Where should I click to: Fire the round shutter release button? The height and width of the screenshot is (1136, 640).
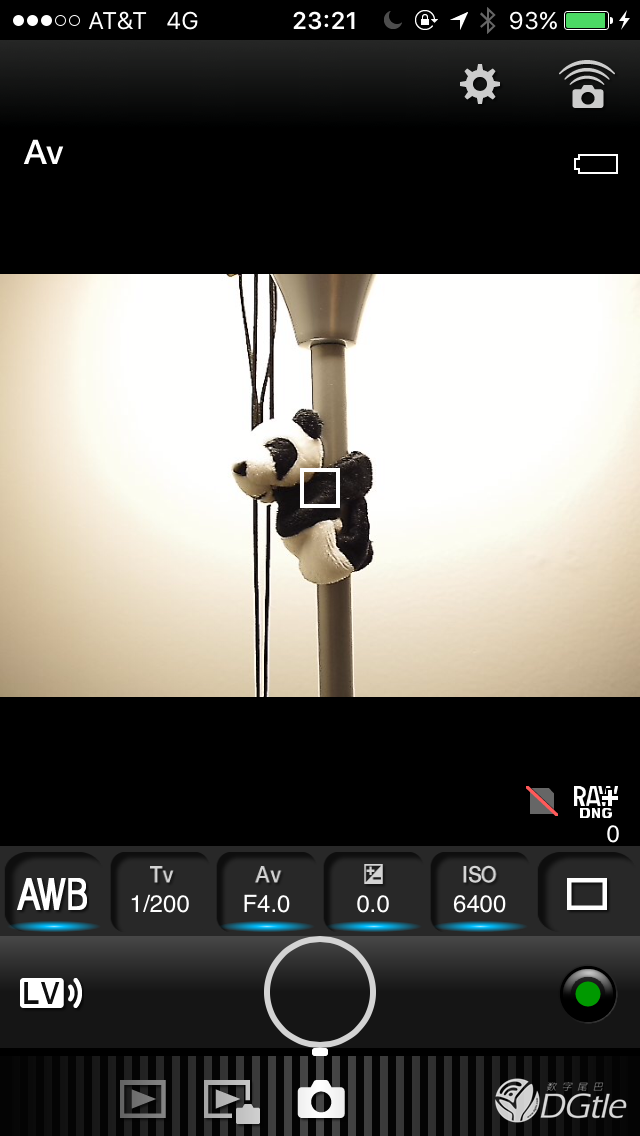tap(320, 992)
